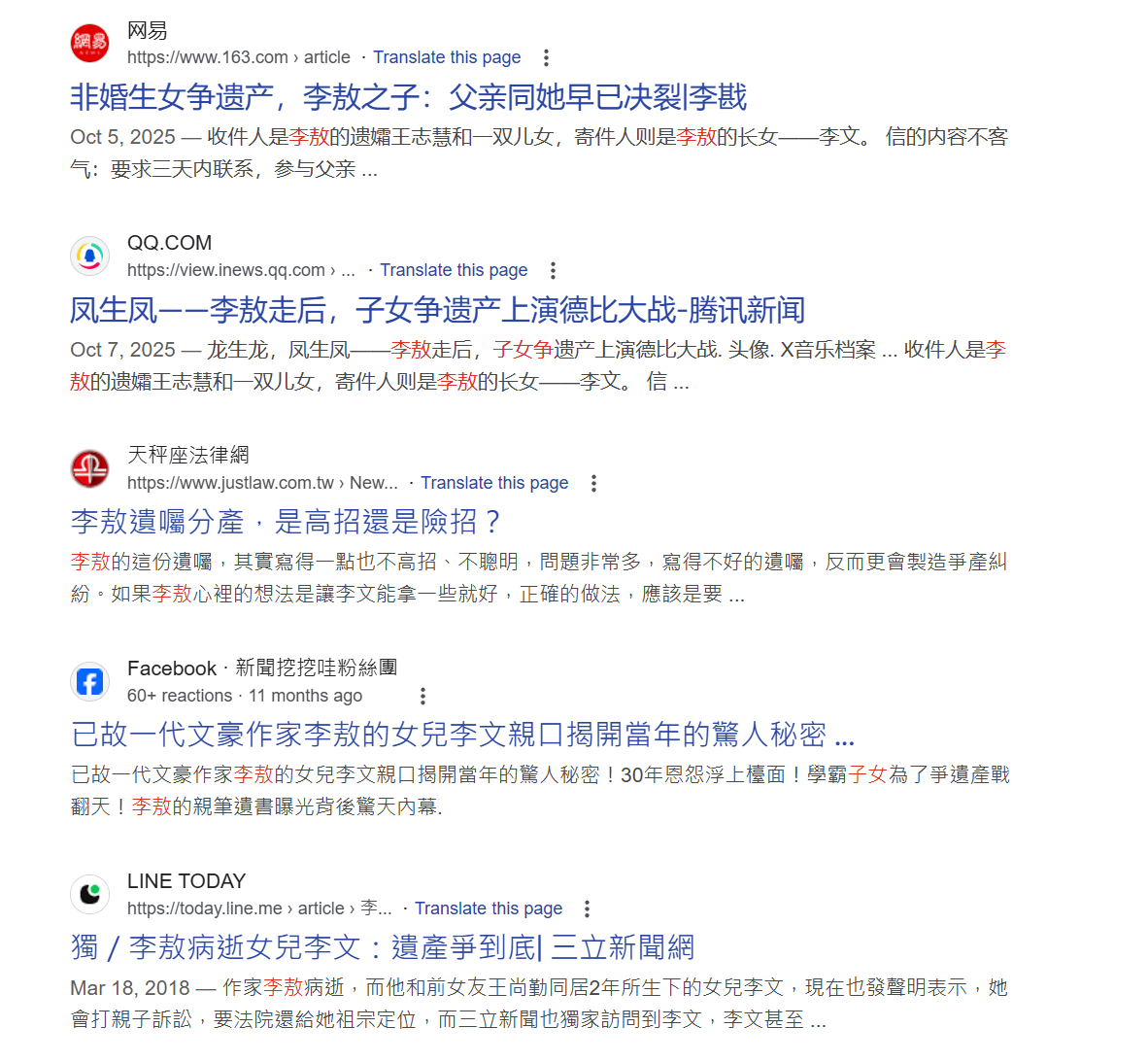
Task: Open the three-dot menu for the 天秤座法律網 result
Action: pos(593,483)
